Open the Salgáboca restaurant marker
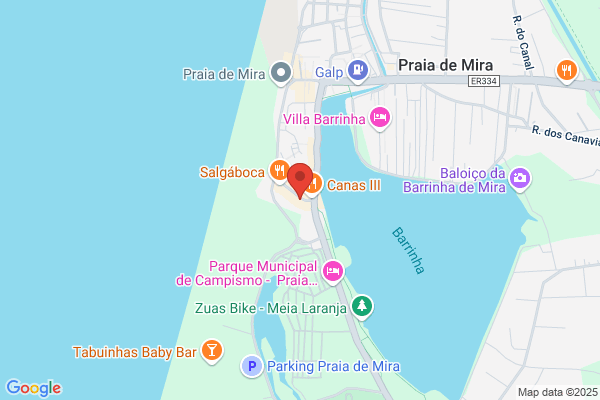Screen dimensions: 600x400 [279, 171]
